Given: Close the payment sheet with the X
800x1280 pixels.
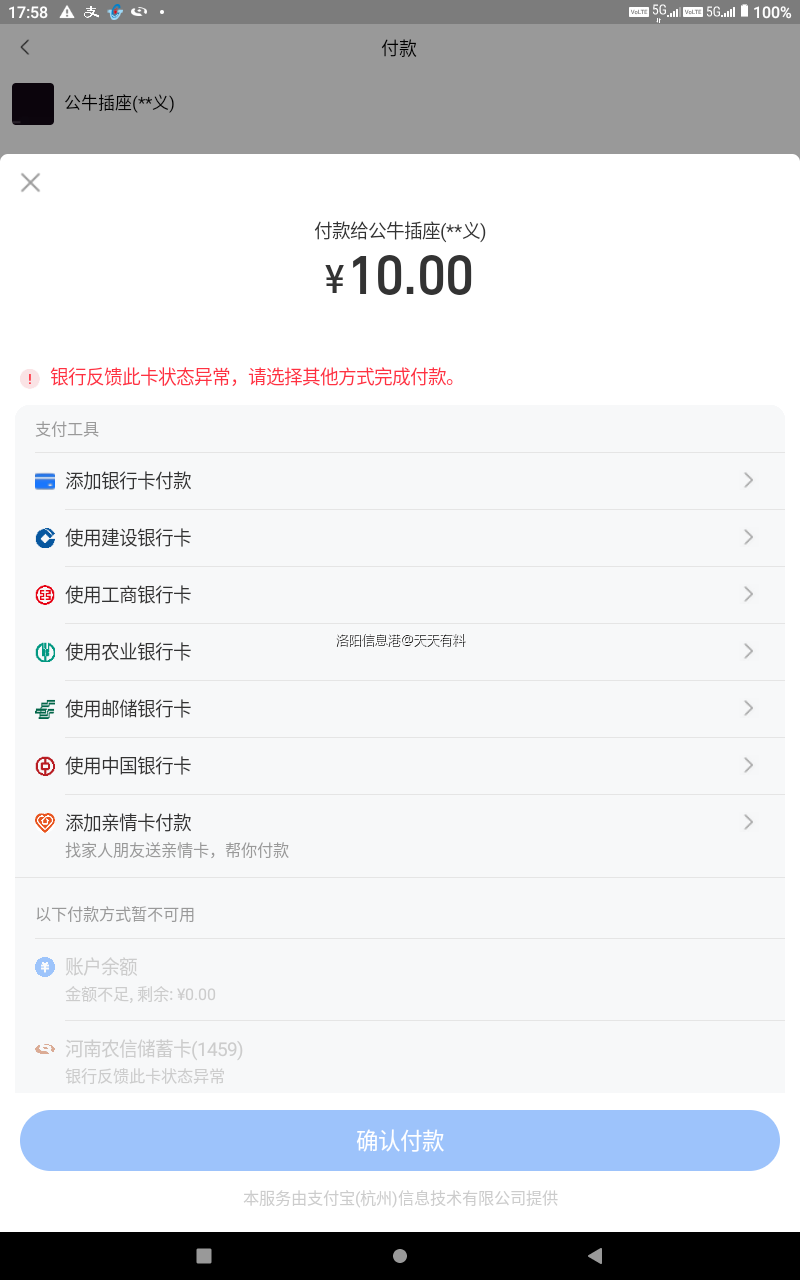Looking at the screenshot, I should click(x=30, y=182).
